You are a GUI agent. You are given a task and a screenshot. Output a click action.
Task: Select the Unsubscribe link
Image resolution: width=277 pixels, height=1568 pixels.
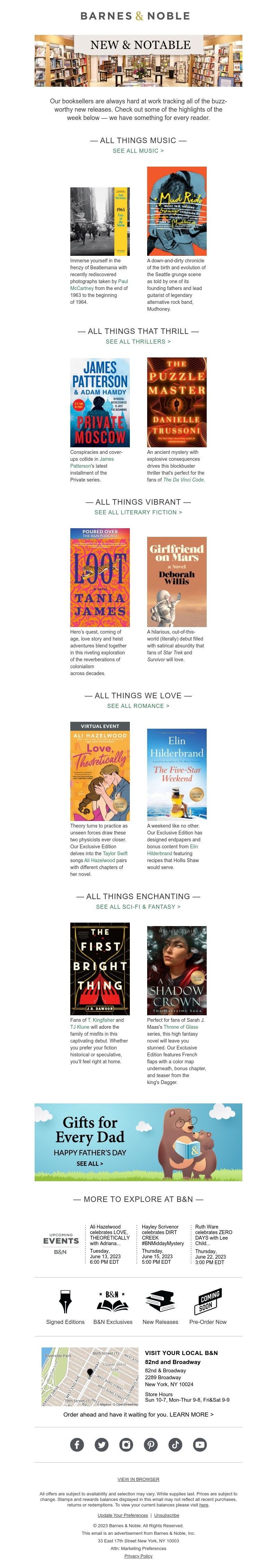point(167,1515)
